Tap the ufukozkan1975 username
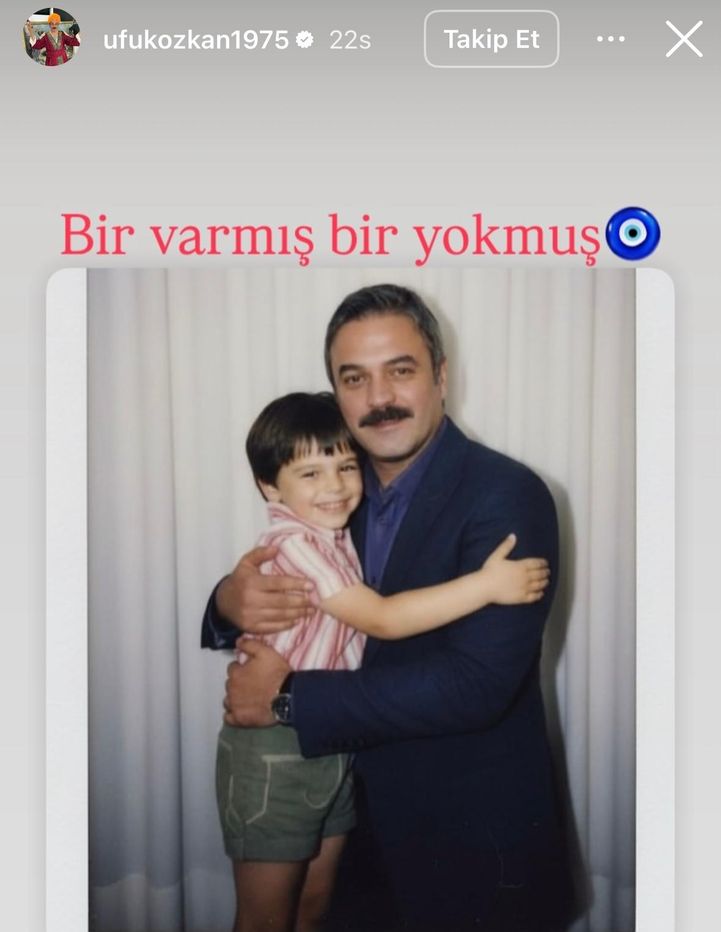The width and height of the screenshot is (721, 932). [x=196, y=40]
